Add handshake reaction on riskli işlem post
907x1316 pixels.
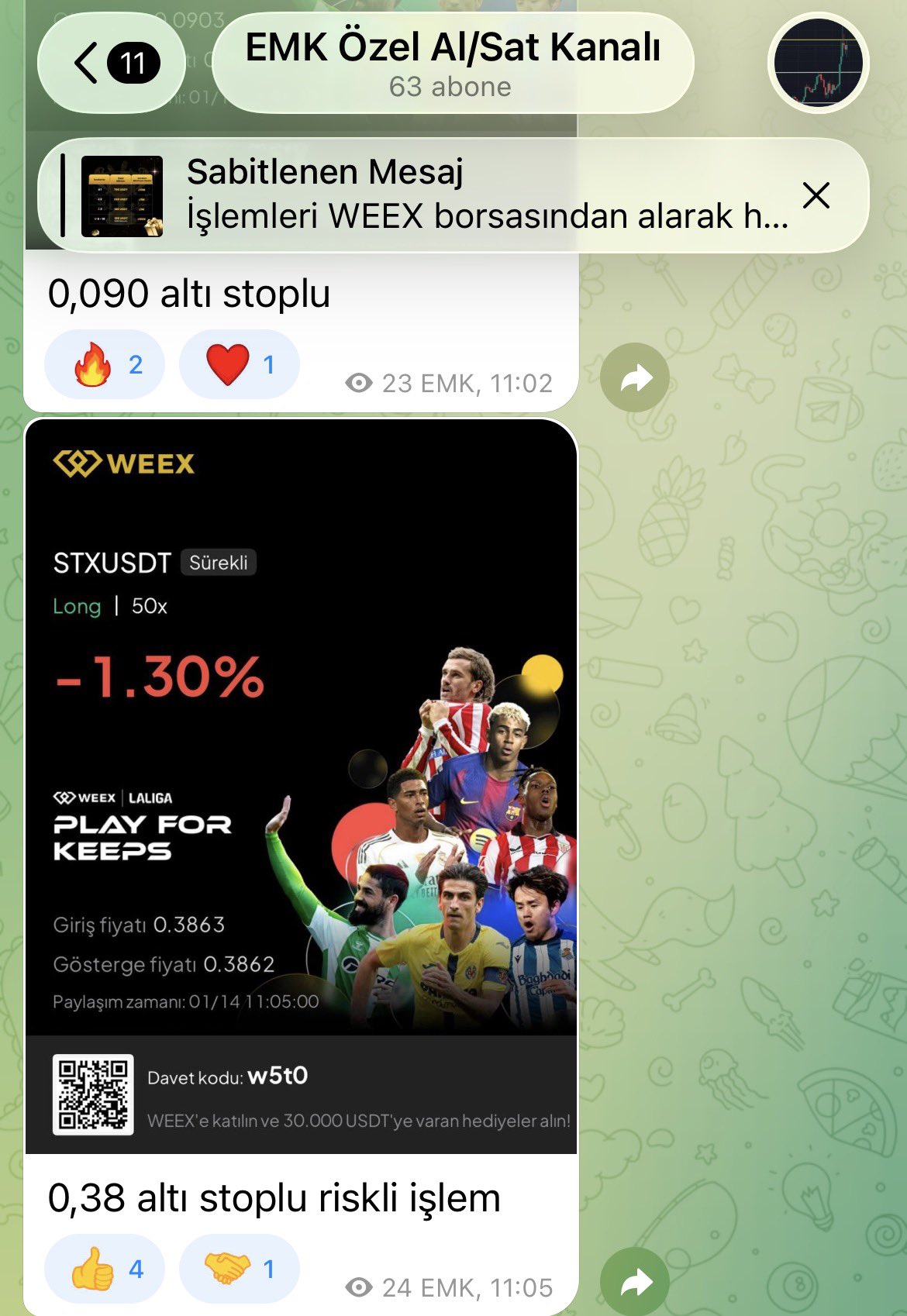click(x=239, y=1269)
